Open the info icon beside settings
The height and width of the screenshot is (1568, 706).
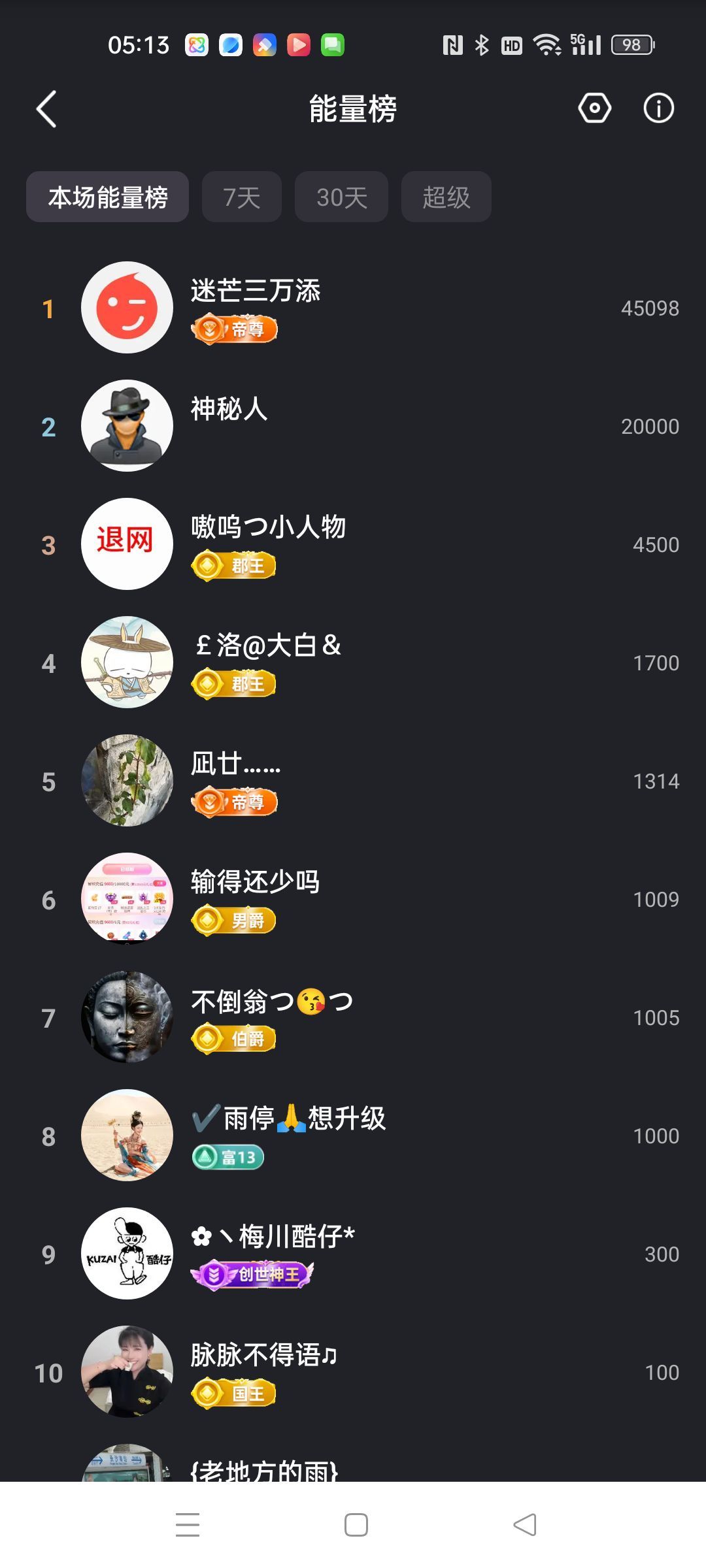coord(658,108)
